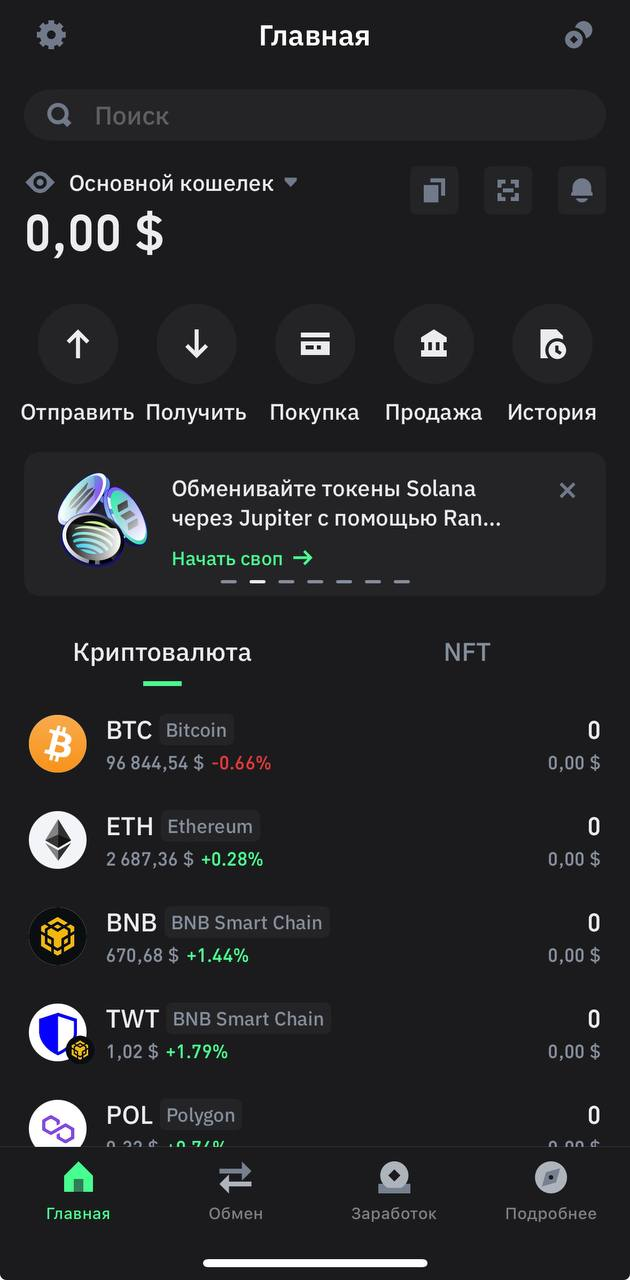The width and height of the screenshot is (630, 1280).
Task: Open the QR code scanner
Action: point(508,190)
